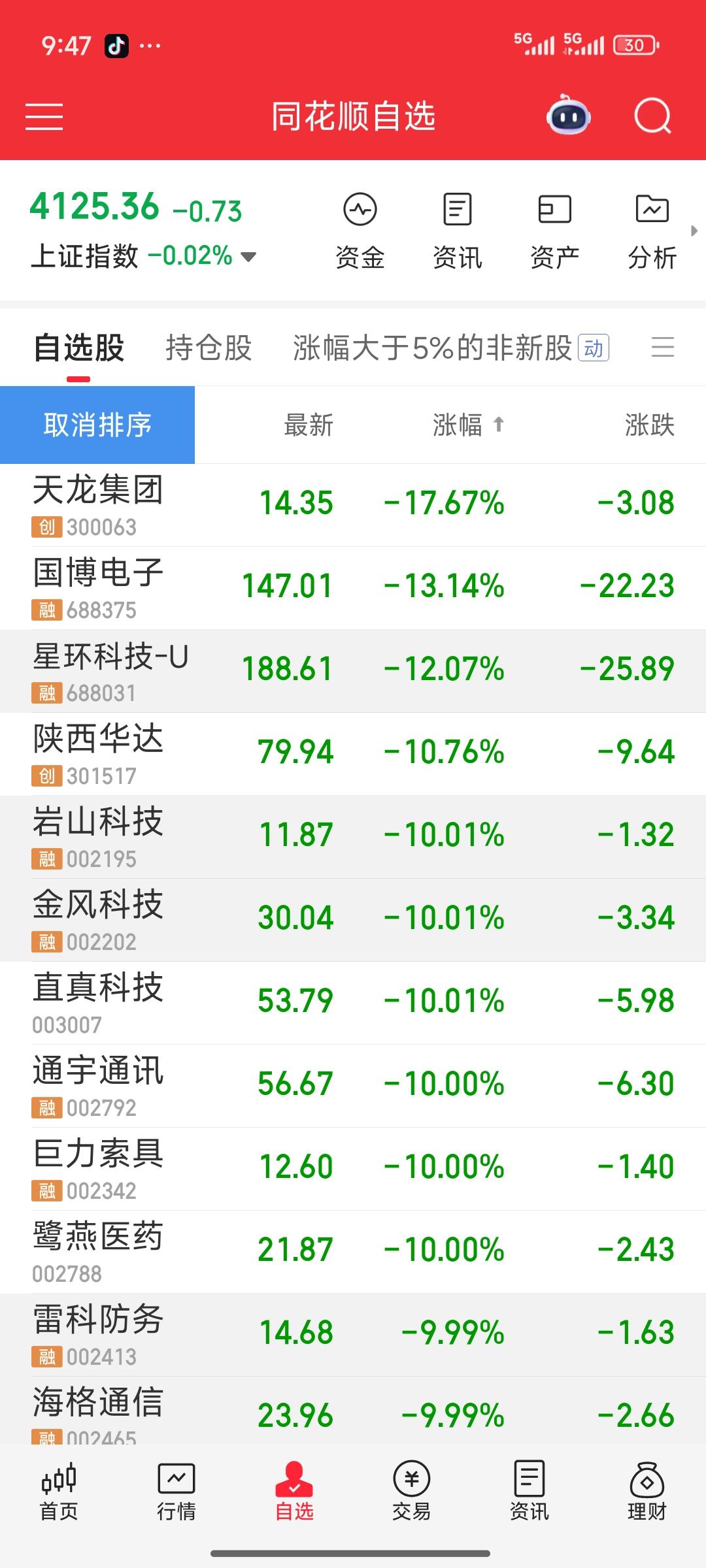The height and width of the screenshot is (1568, 706).
Task: Expand more functions with right arrow
Action: [692, 230]
